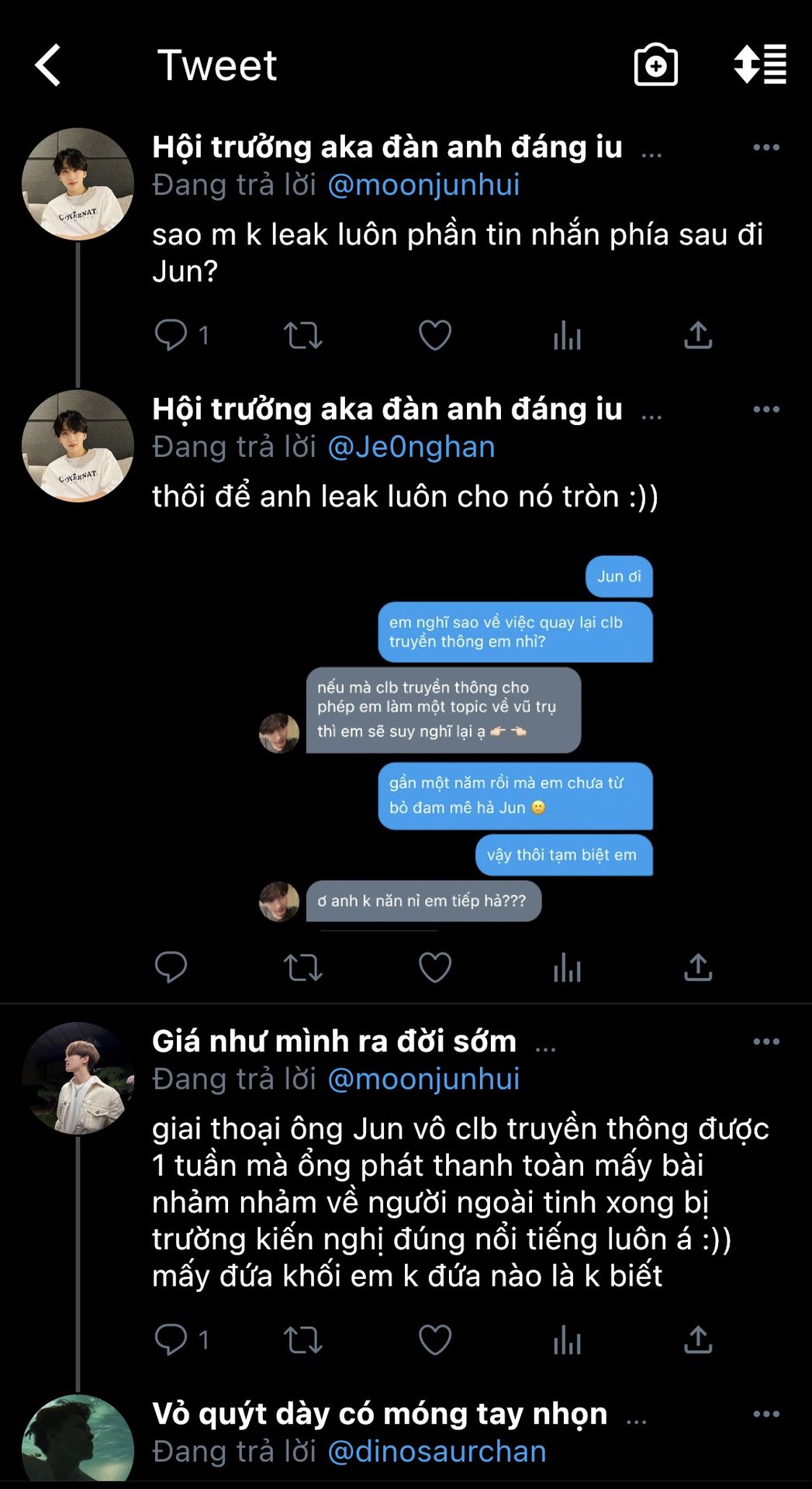Retweet the 'thôi để anh leak' tweet
812x1489 pixels.
pos(302,967)
